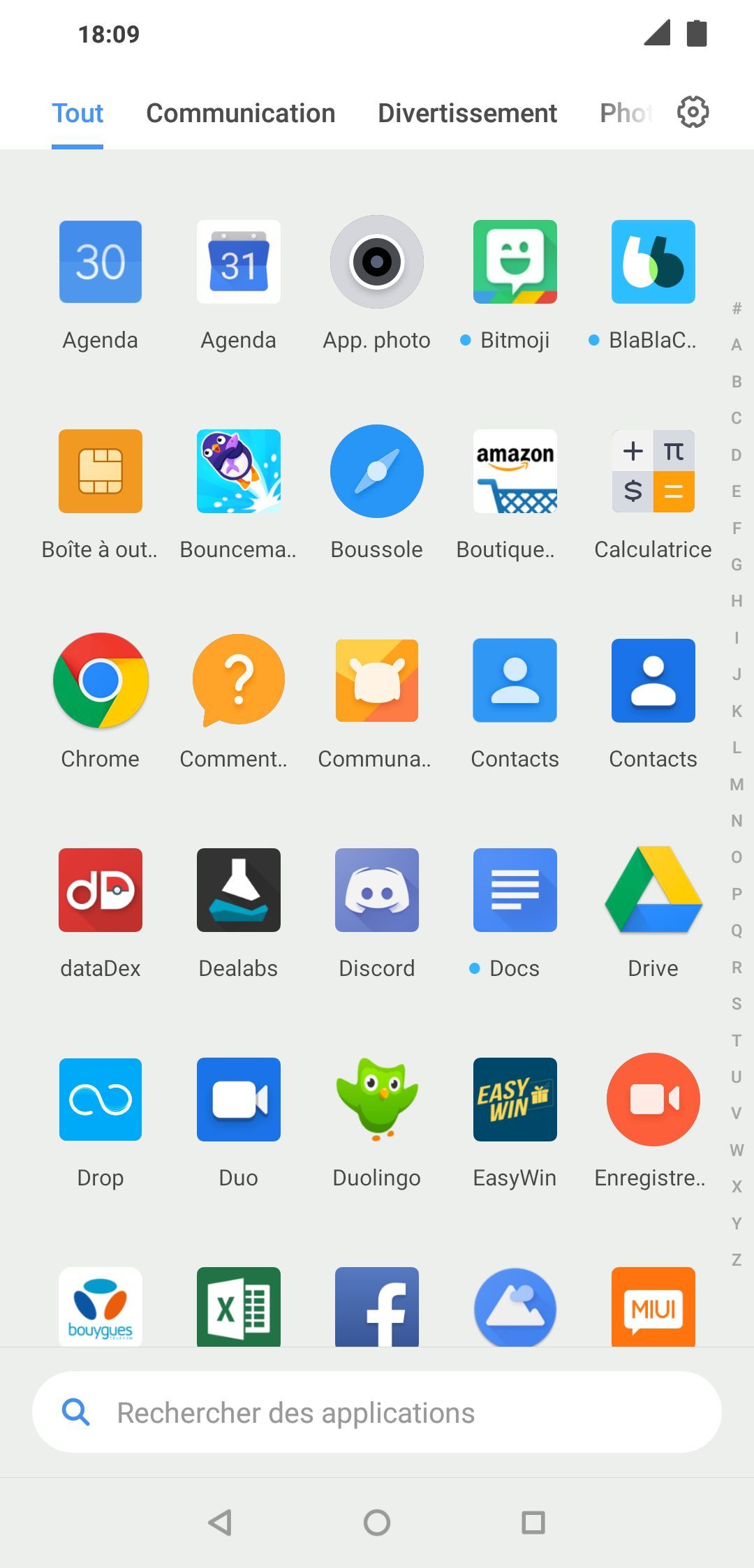The width and height of the screenshot is (754, 1568).
Task: Open the app drawer settings gear
Action: (x=693, y=112)
